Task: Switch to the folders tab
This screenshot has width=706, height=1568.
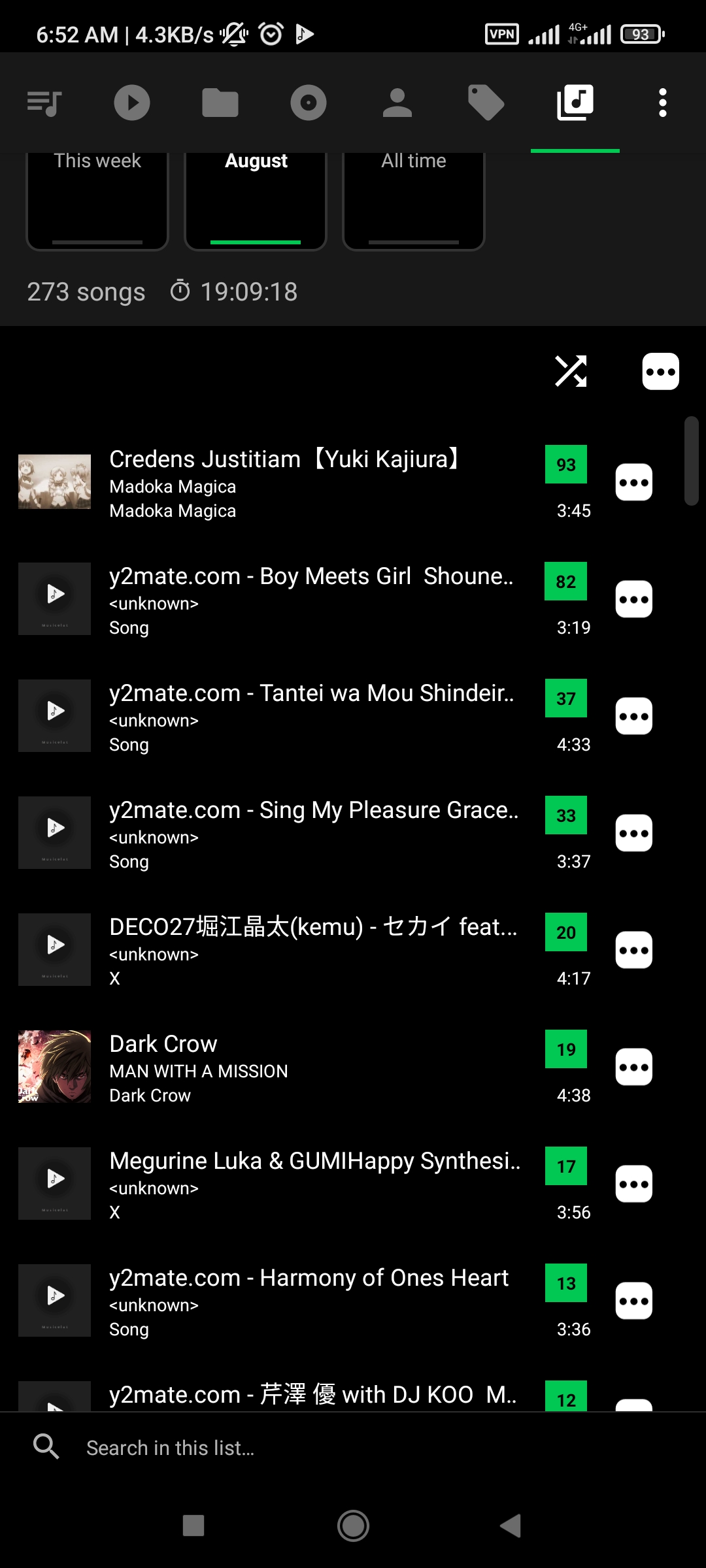Action: coord(220,103)
